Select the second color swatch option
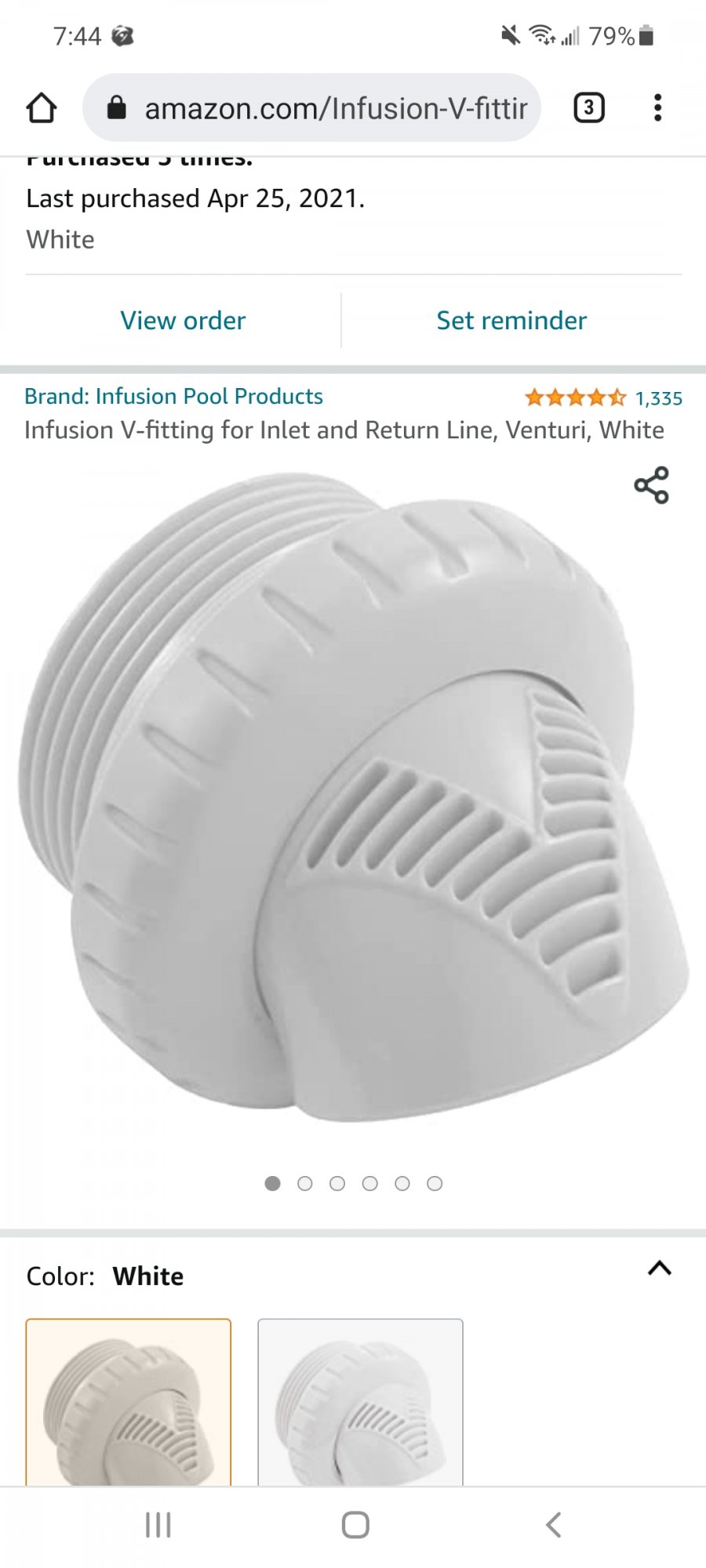This screenshot has height=1568, width=706. click(x=360, y=1403)
